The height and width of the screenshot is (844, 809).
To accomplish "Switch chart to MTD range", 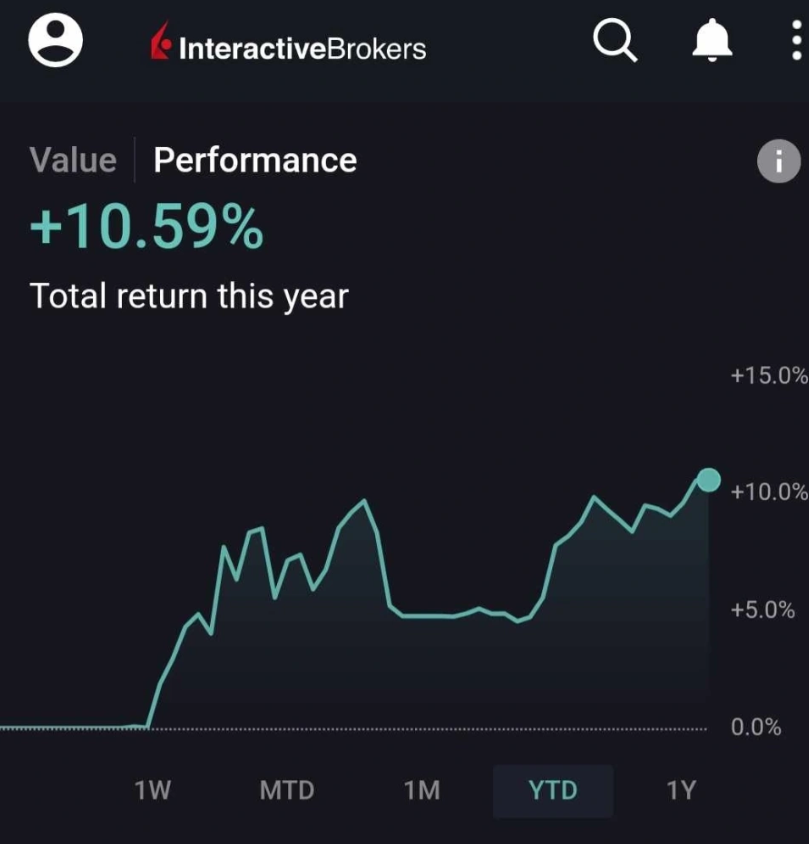I will [287, 791].
